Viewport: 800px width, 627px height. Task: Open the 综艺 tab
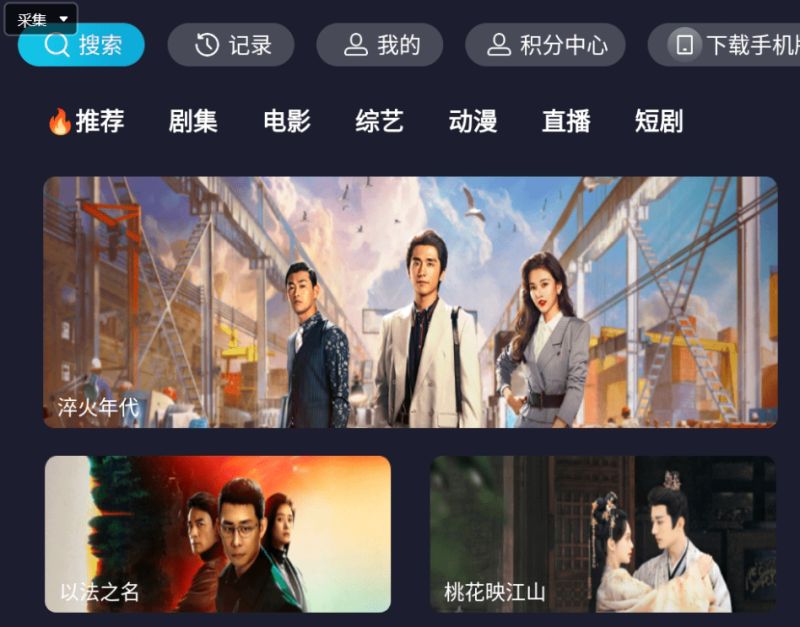[x=380, y=122]
